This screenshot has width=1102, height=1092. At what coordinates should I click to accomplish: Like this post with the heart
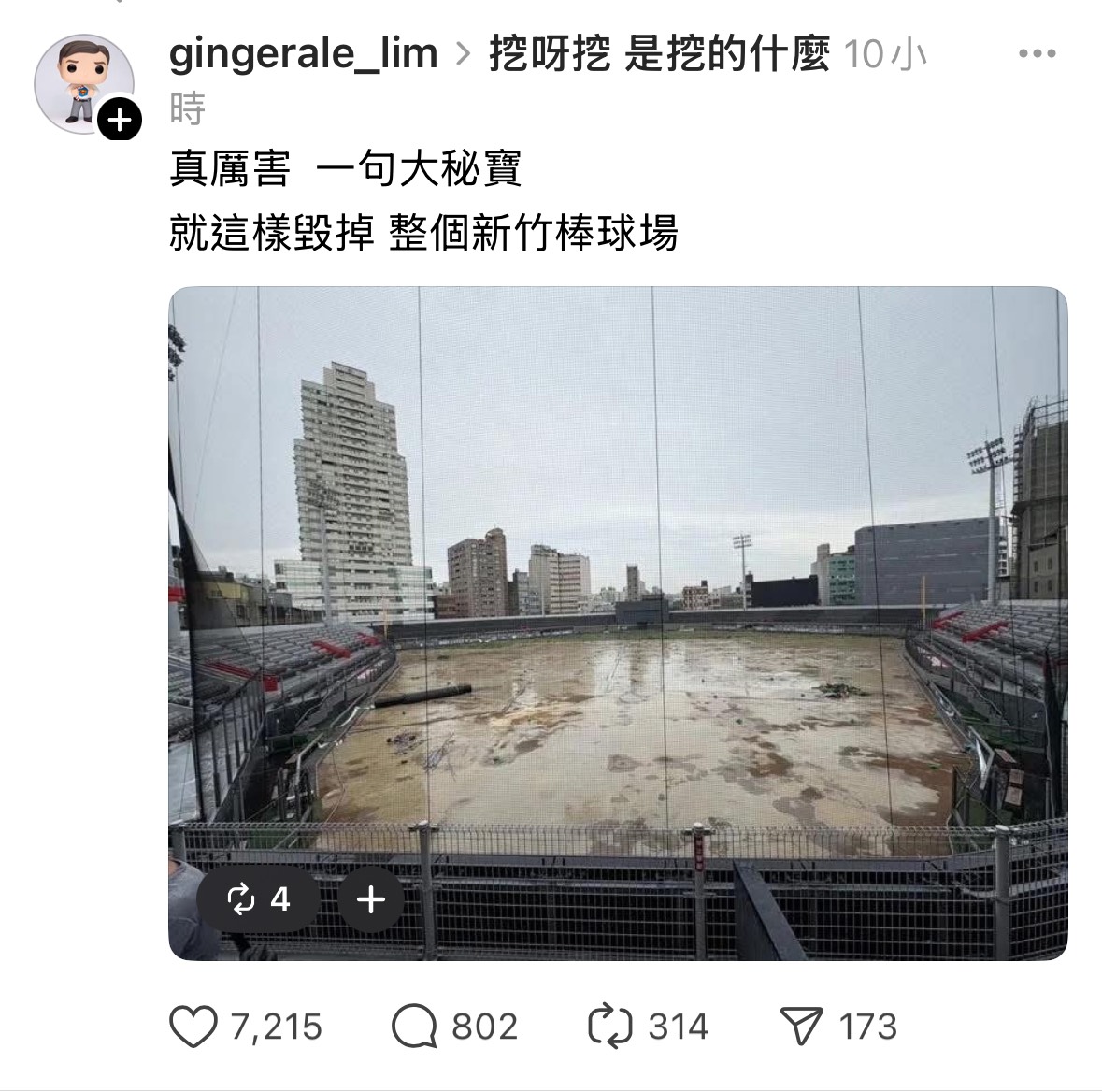(x=193, y=1027)
